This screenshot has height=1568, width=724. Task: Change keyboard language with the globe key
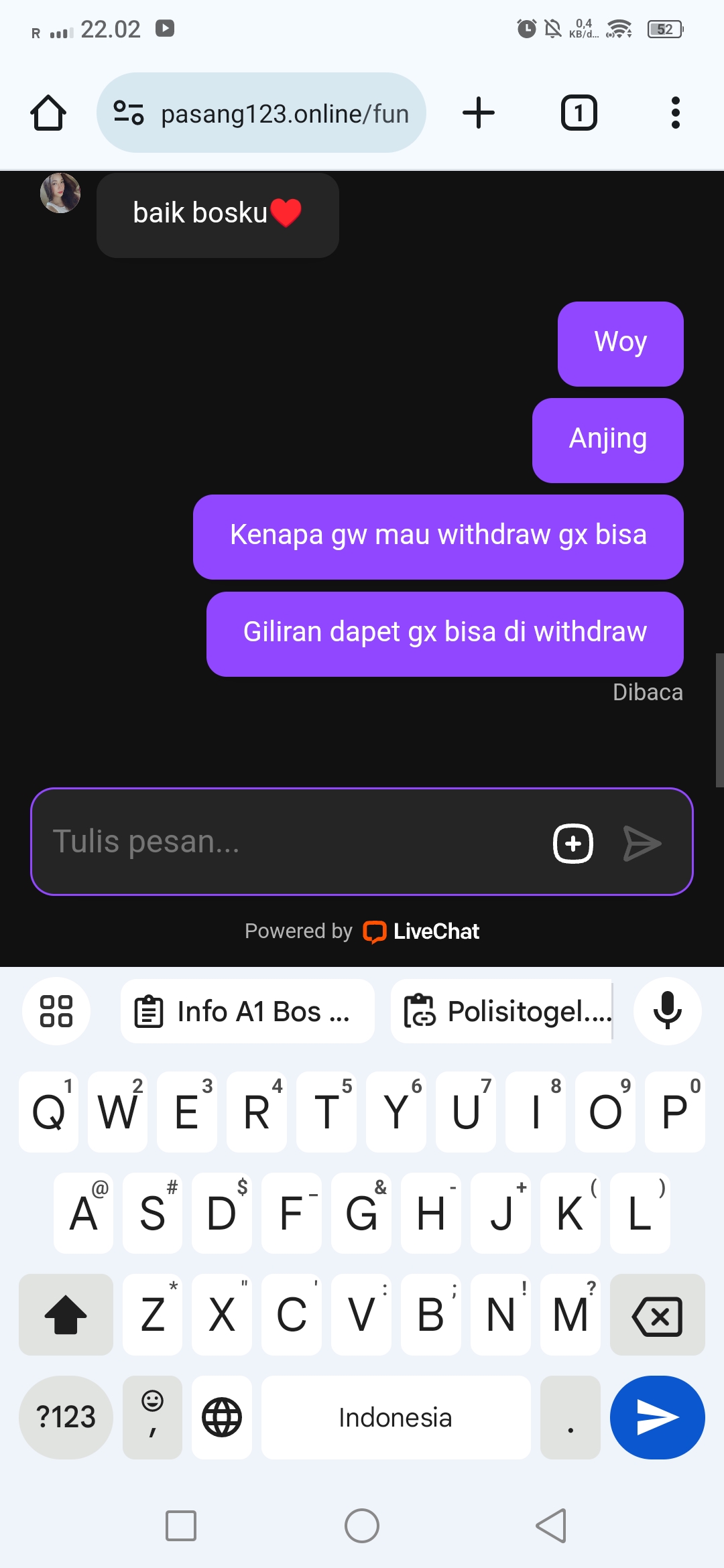coord(222,1417)
